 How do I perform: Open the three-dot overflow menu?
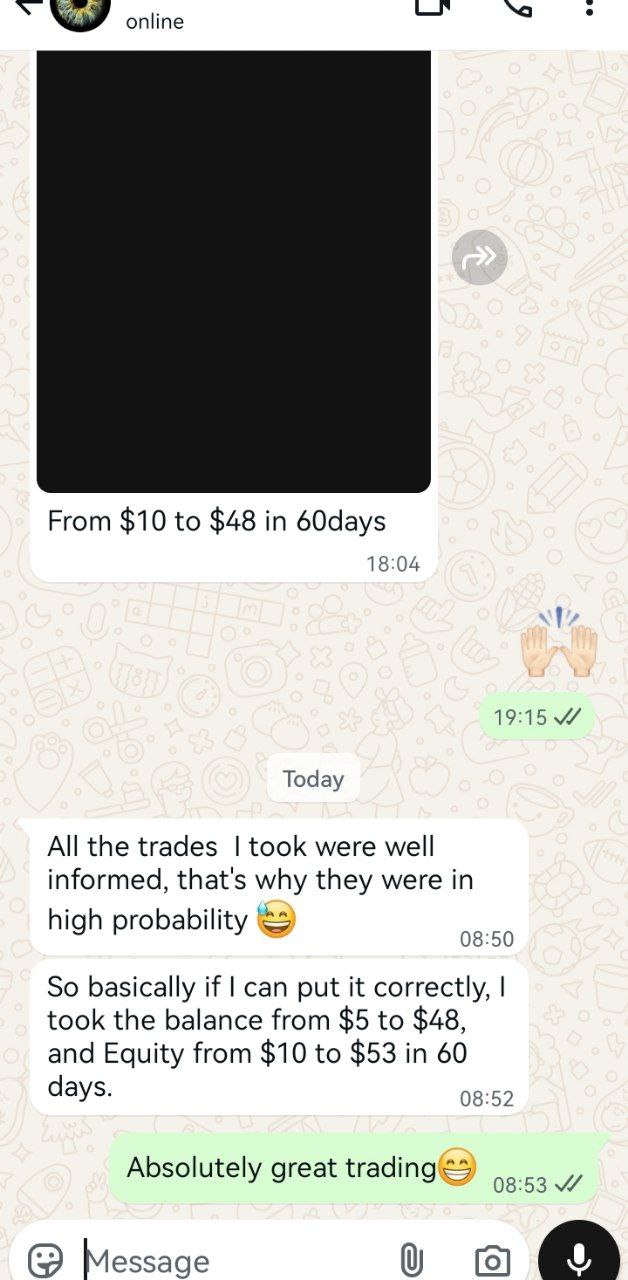(x=590, y=8)
